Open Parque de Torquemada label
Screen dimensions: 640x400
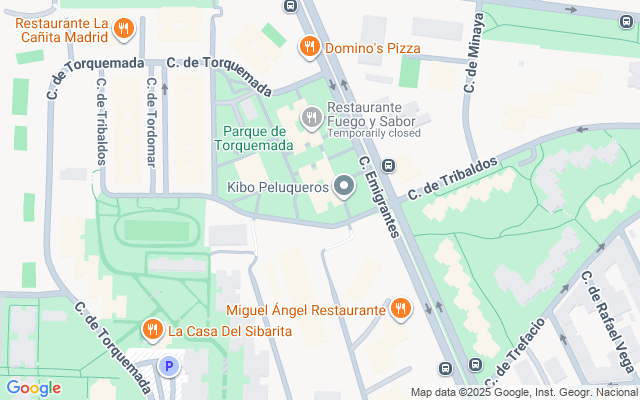coord(255,138)
